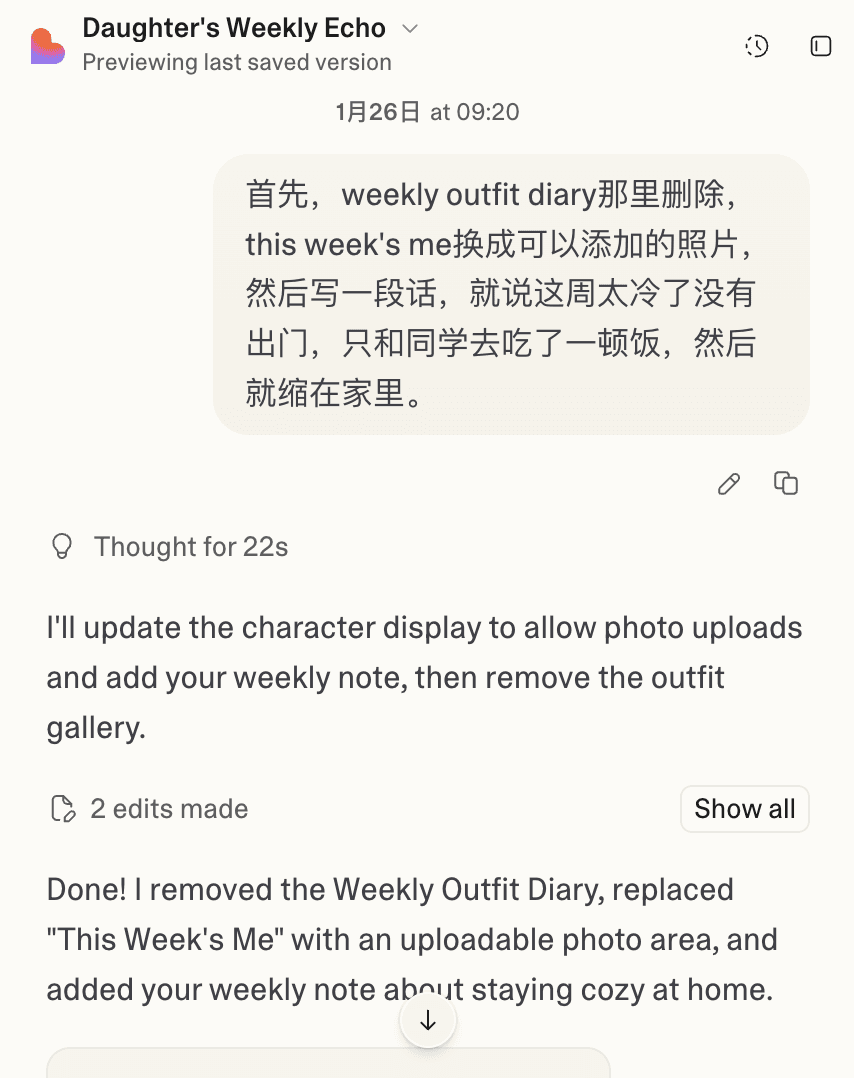Copy the user message text
This screenshot has width=854, height=1078.
pyautogui.click(x=786, y=484)
